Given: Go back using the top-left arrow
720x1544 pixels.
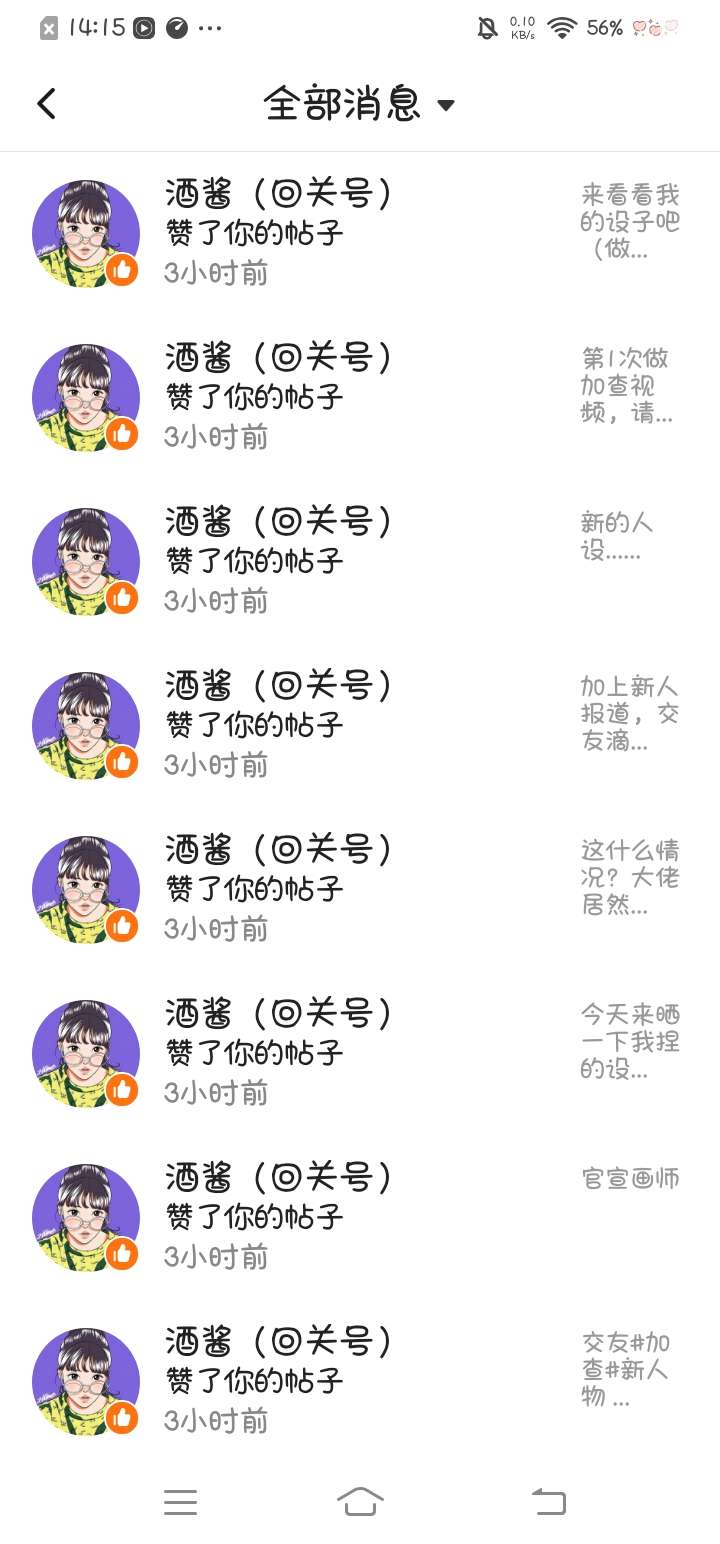Looking at the screenshot, I should click(46, 104).
